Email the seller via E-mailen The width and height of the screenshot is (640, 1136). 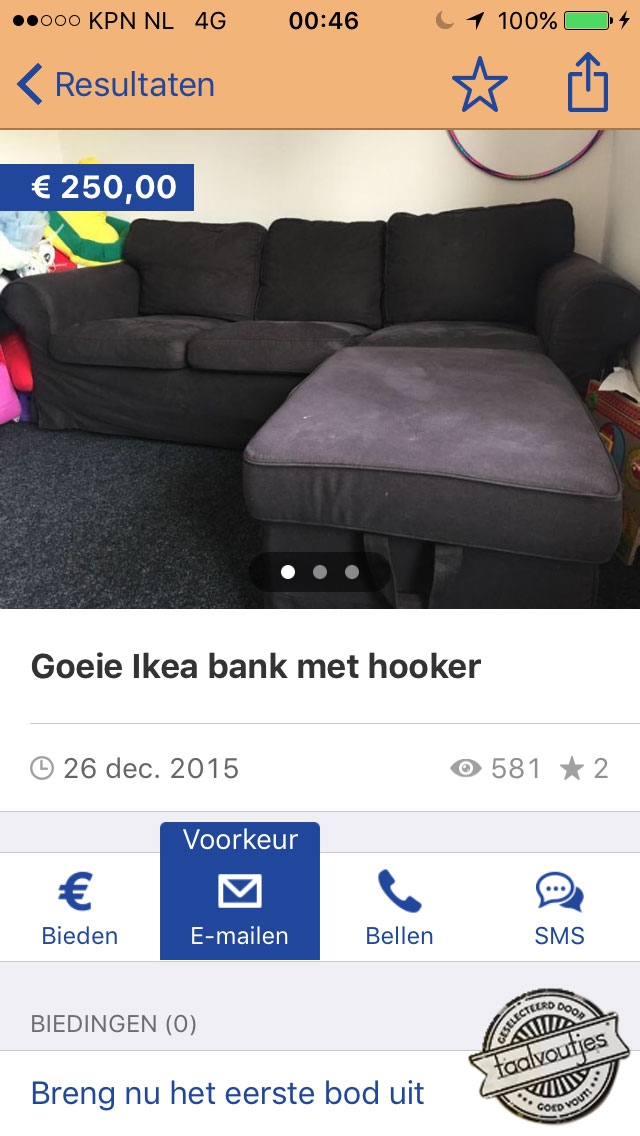[239, 907]
